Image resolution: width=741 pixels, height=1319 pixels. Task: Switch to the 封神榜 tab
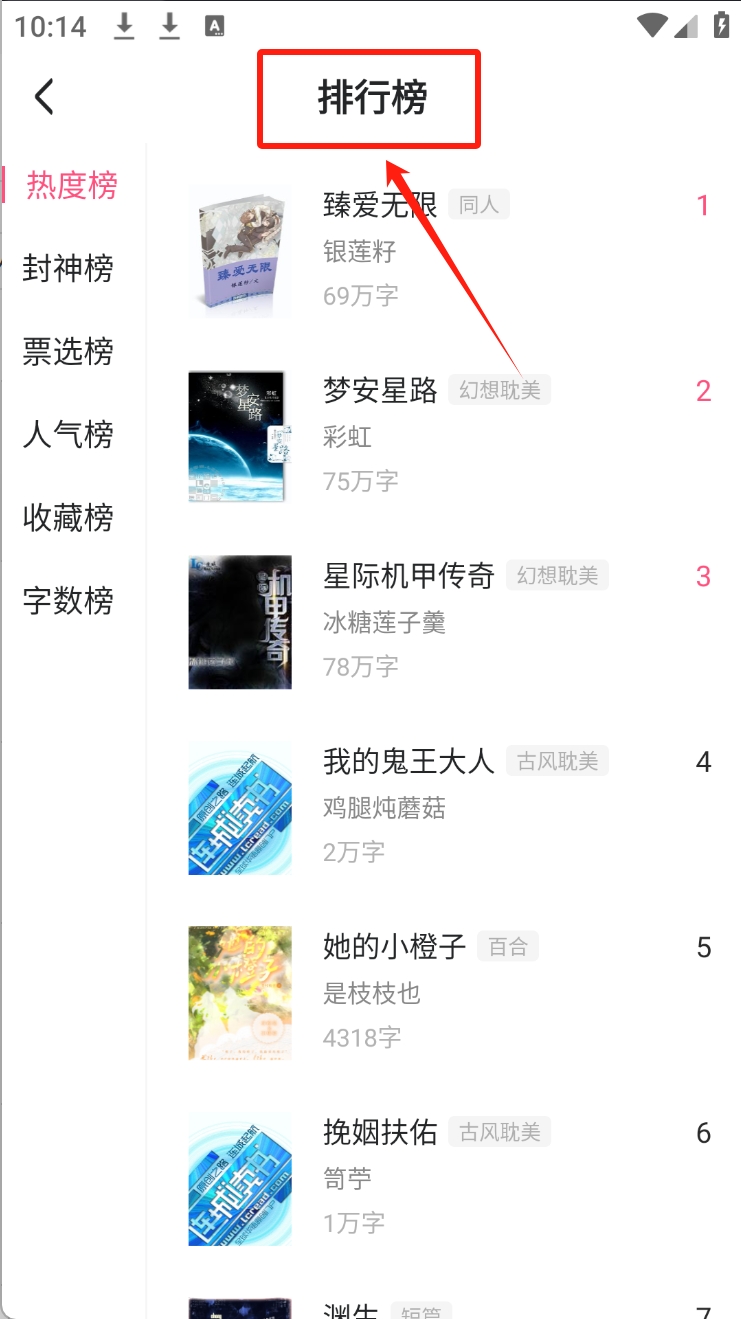[x=68, y=268]
